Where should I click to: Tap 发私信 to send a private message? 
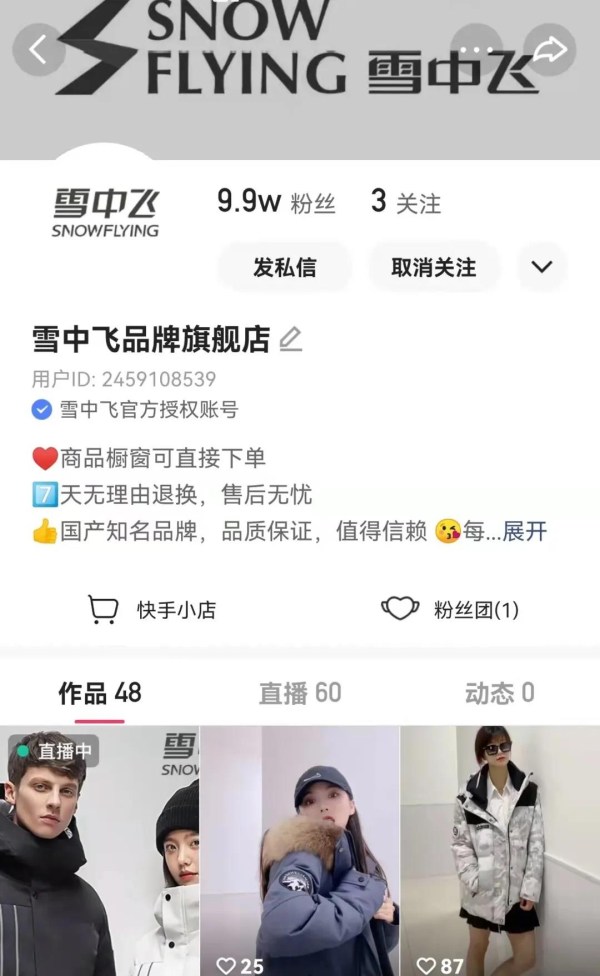(x=285, y=267)
